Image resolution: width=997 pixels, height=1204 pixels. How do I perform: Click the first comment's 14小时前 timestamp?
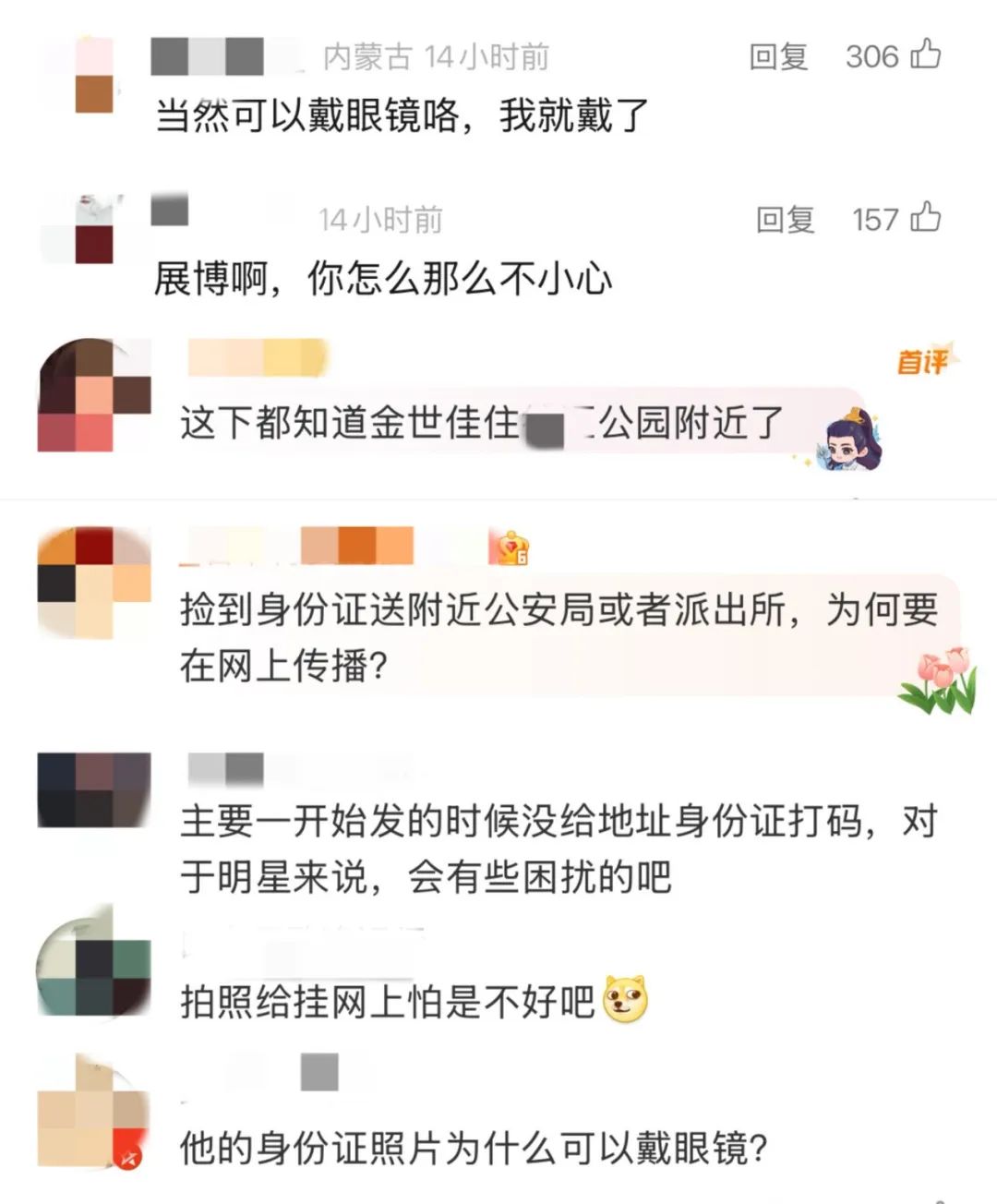[x=486, y=55]
